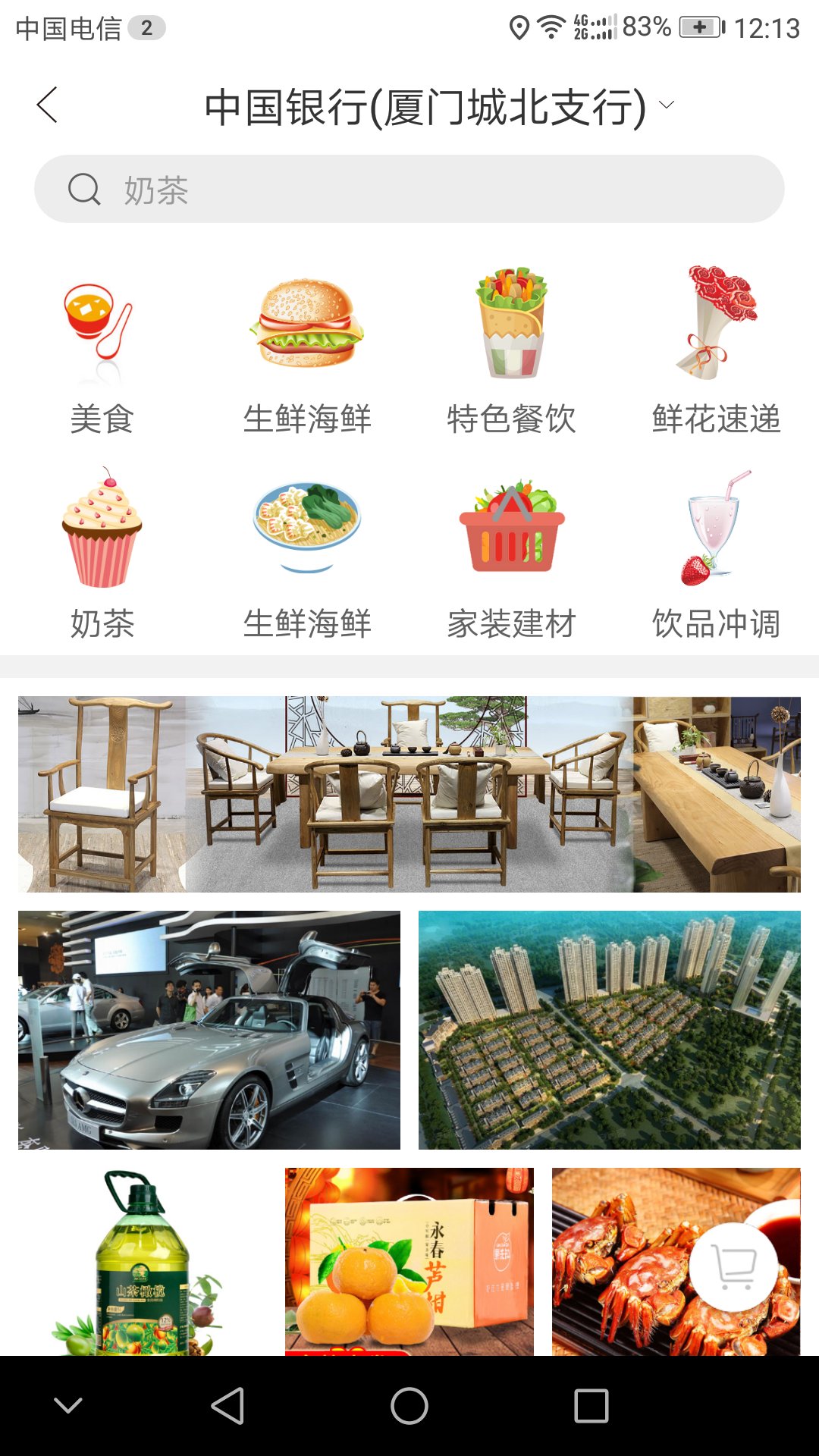Tap the system home button

pyautogui.click(x=409, y=1406)
